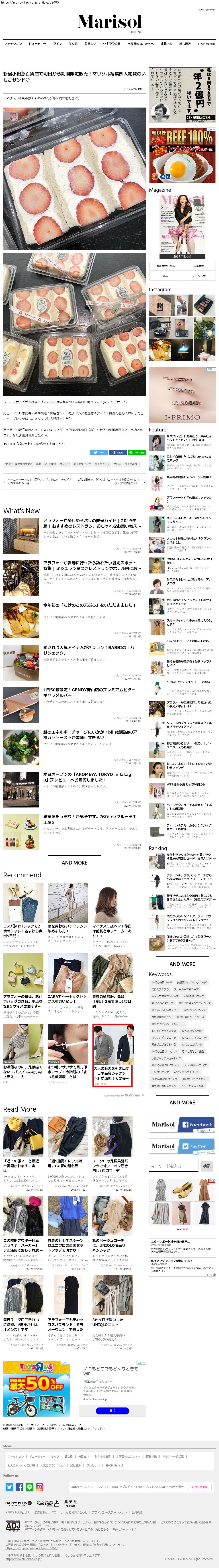This screenshot has height=1568, width=219.
Task: Tap AND MORE under the Keywords list
Action: click(x=182, y=1102)
